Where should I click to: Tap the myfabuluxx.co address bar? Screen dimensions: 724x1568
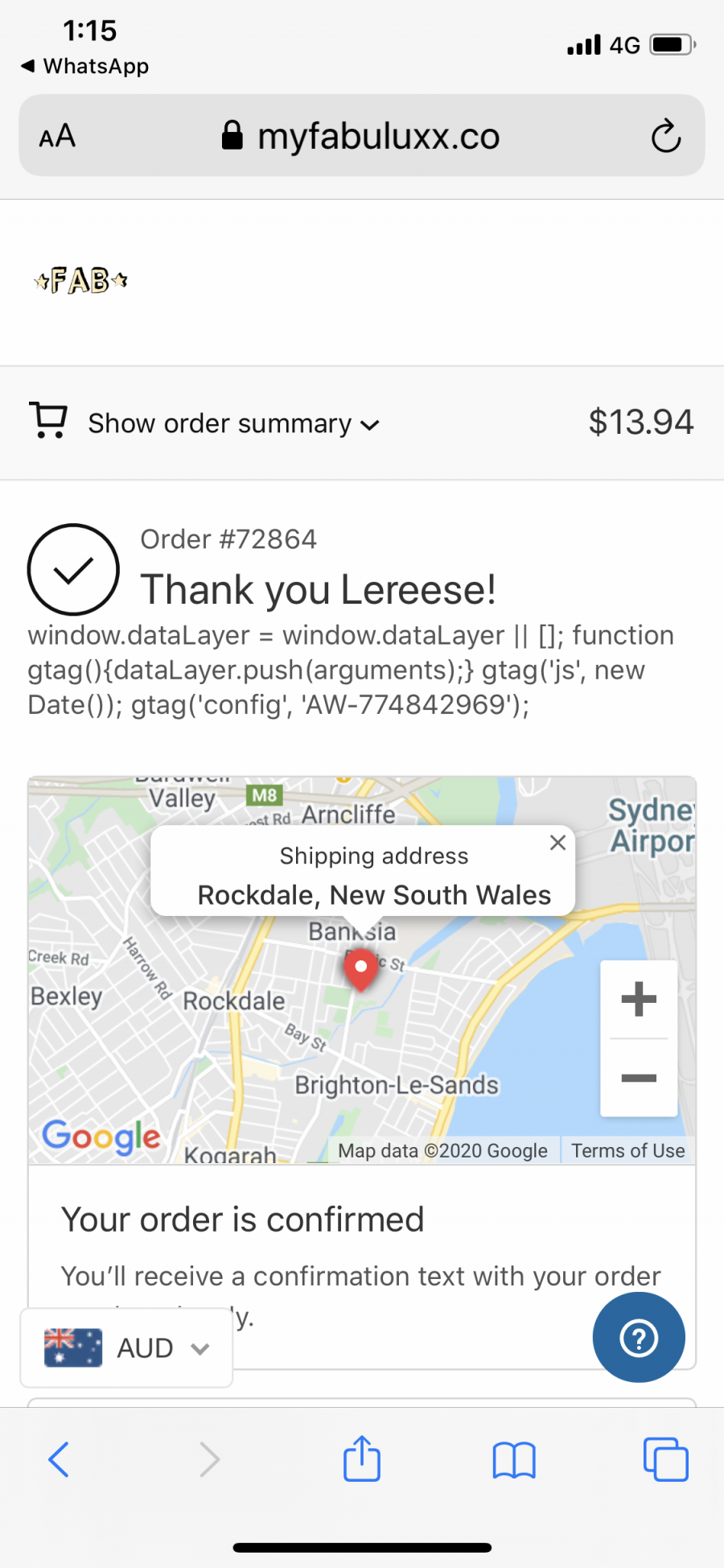click(362, 136)
